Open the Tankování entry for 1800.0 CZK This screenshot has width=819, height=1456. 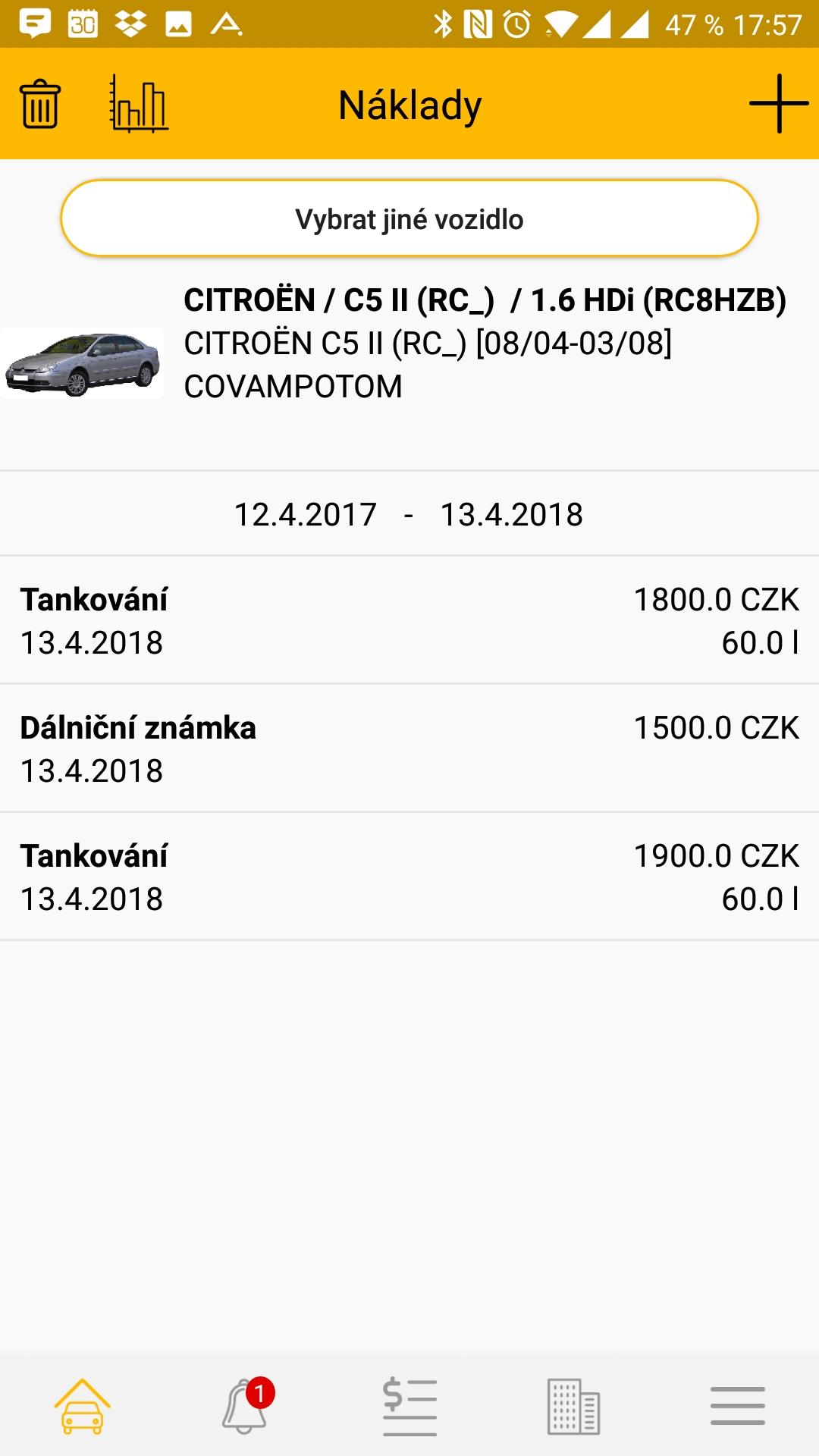point(409,620)
